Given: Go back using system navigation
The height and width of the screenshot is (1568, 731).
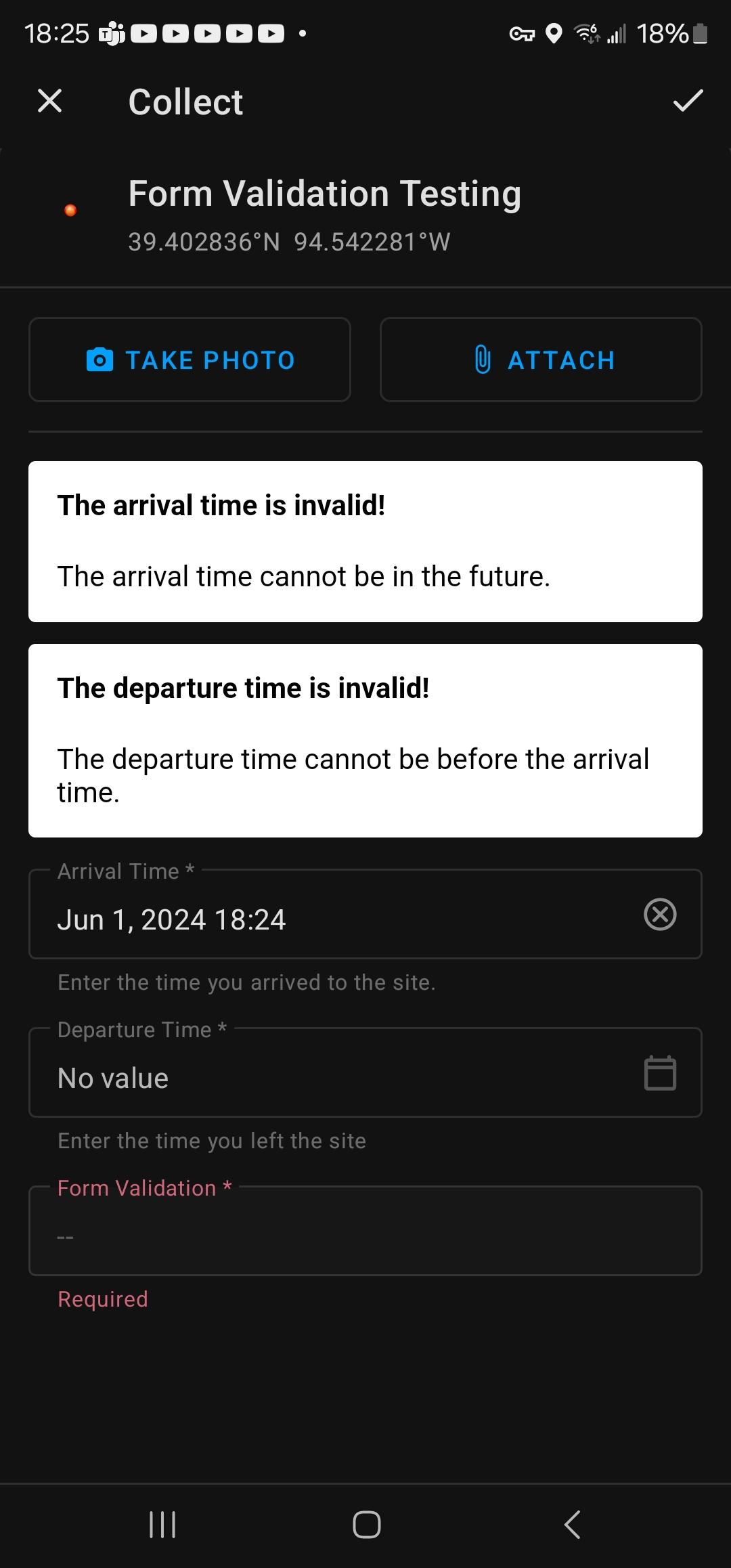Looking at the screenshot, I should [572, 1525].
